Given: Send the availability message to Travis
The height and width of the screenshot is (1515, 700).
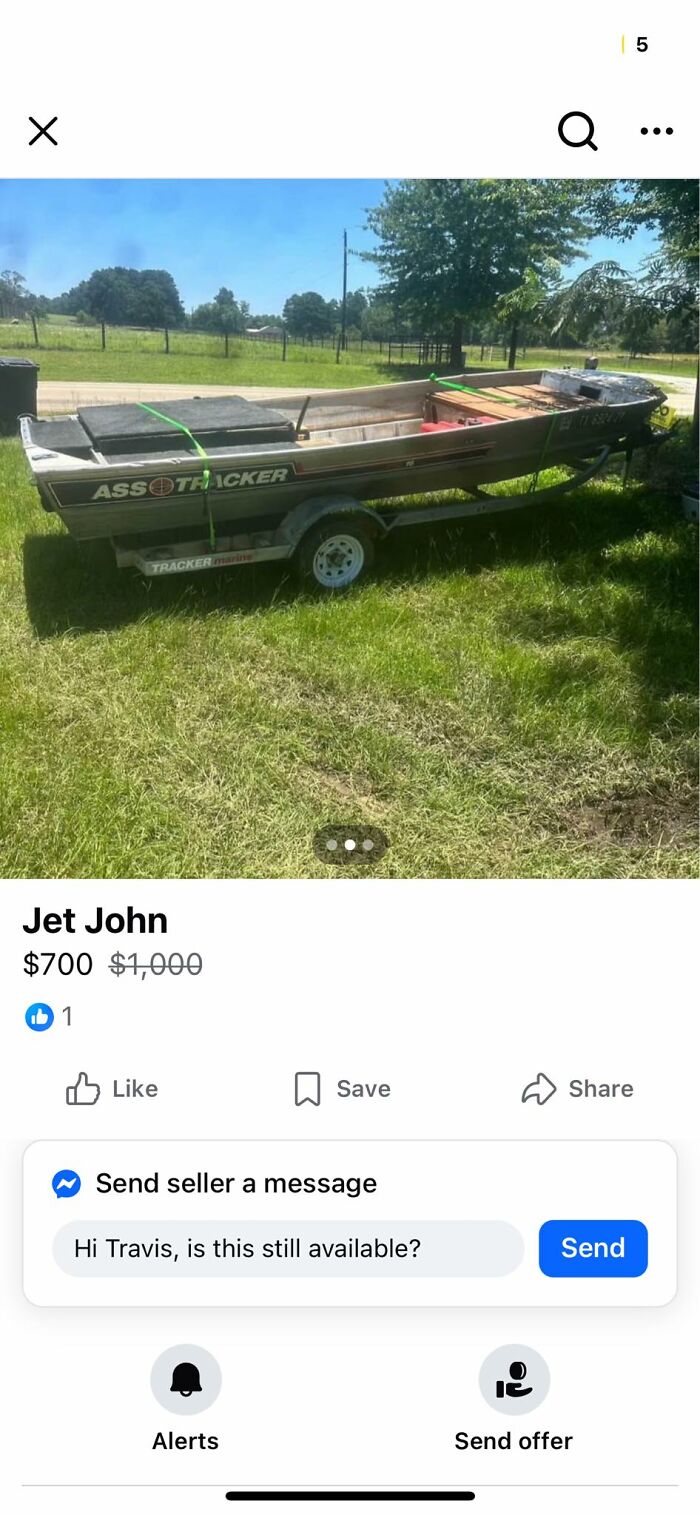Looking at the screenshot, I should 593,1248.
